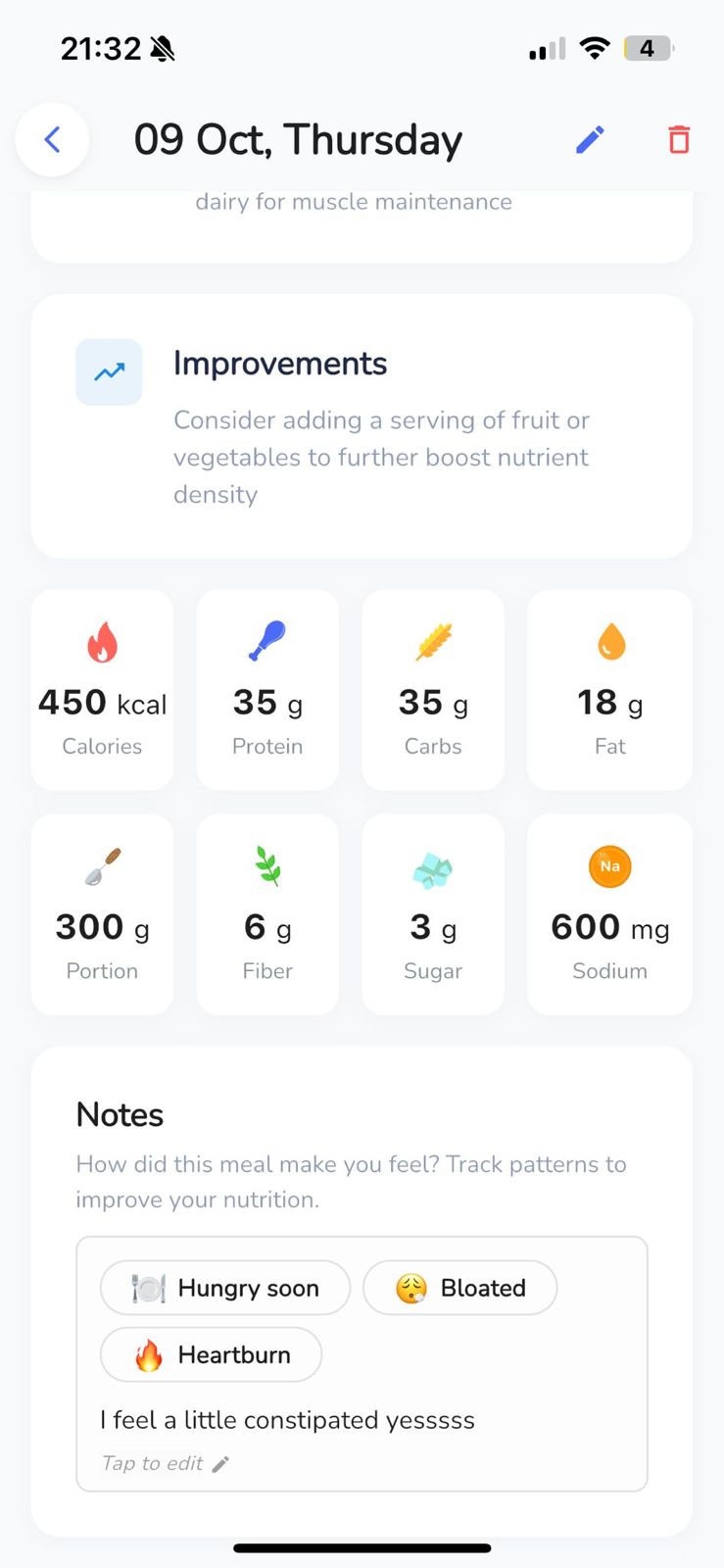Select the Bloated chip
Image resolution: width=724 pixels, height=1568 pixels.
[x=459, y=1288]
